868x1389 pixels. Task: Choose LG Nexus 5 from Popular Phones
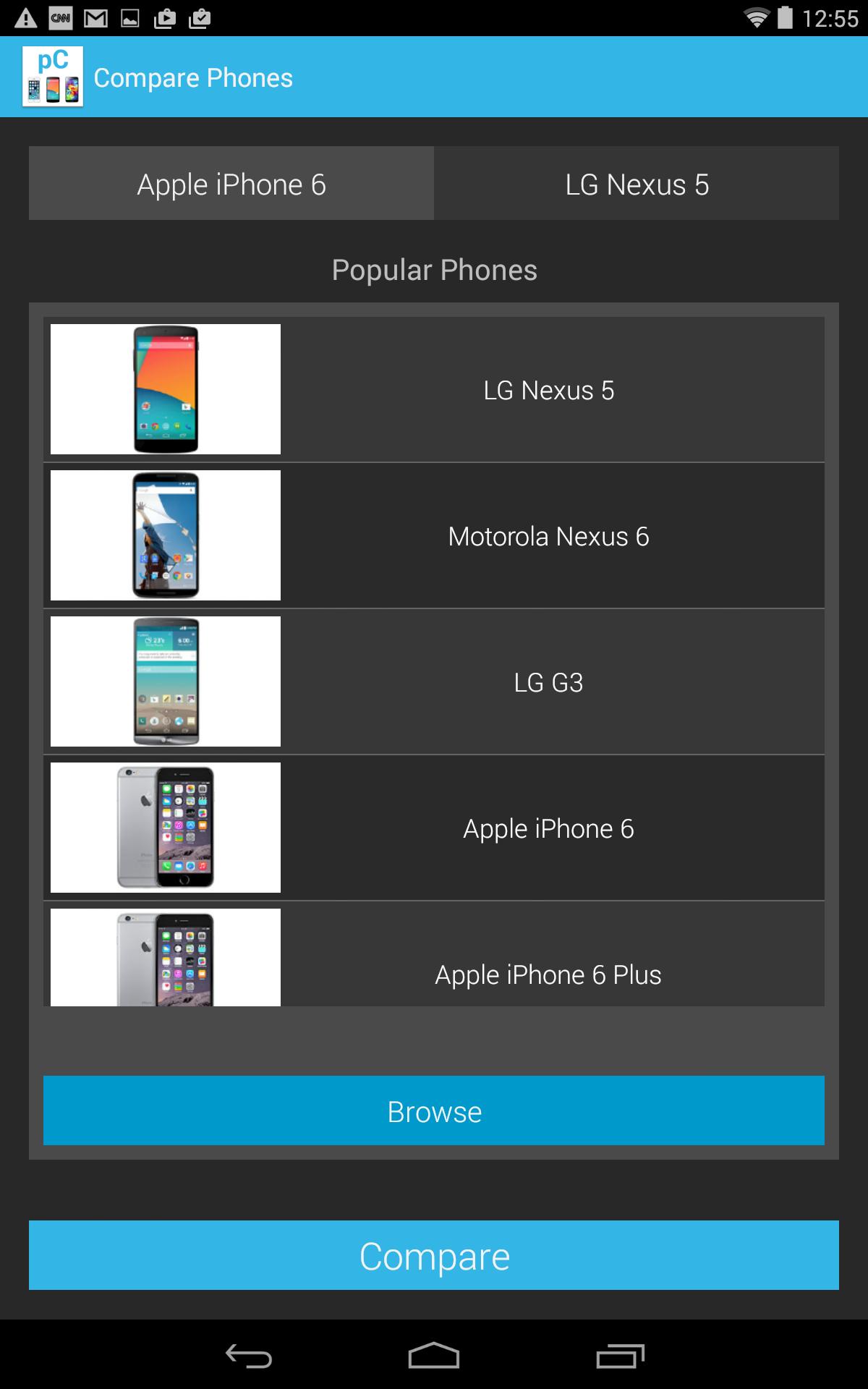[434, 390]
